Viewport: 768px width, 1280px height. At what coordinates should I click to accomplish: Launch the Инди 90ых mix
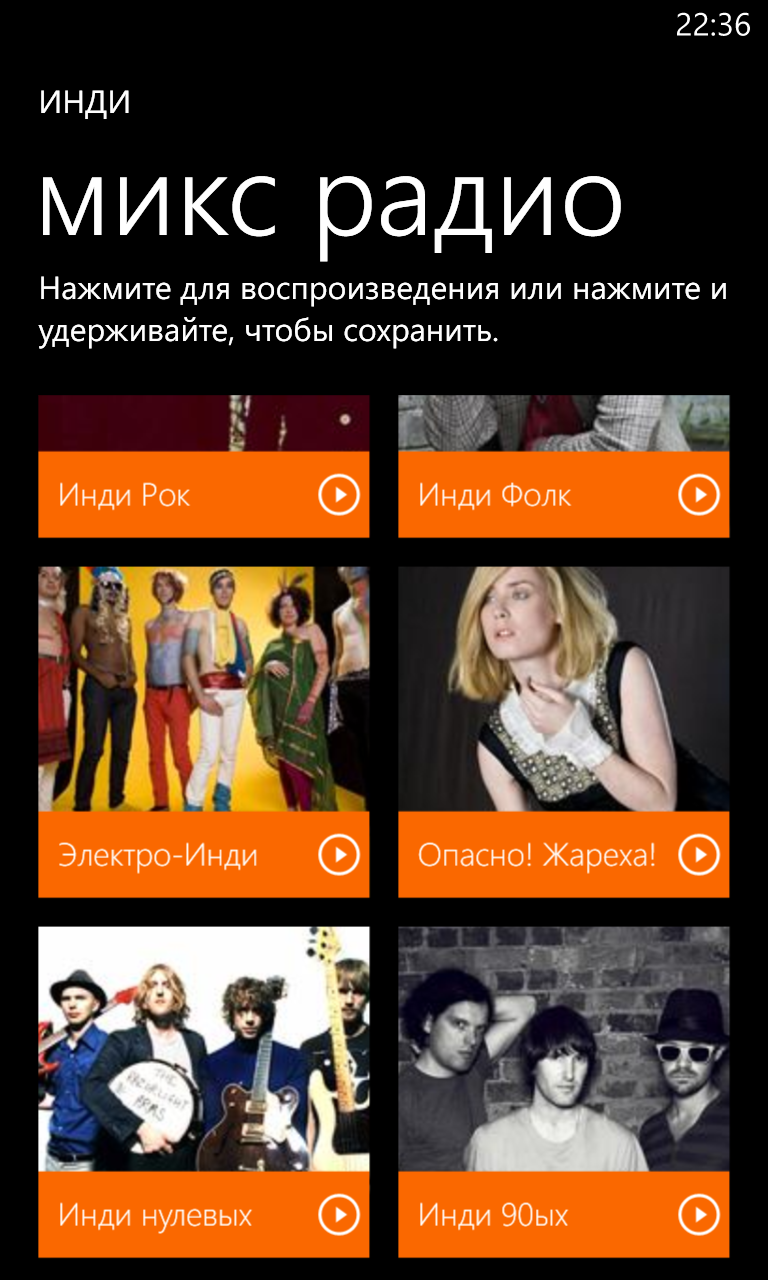tap(698, 1214)
